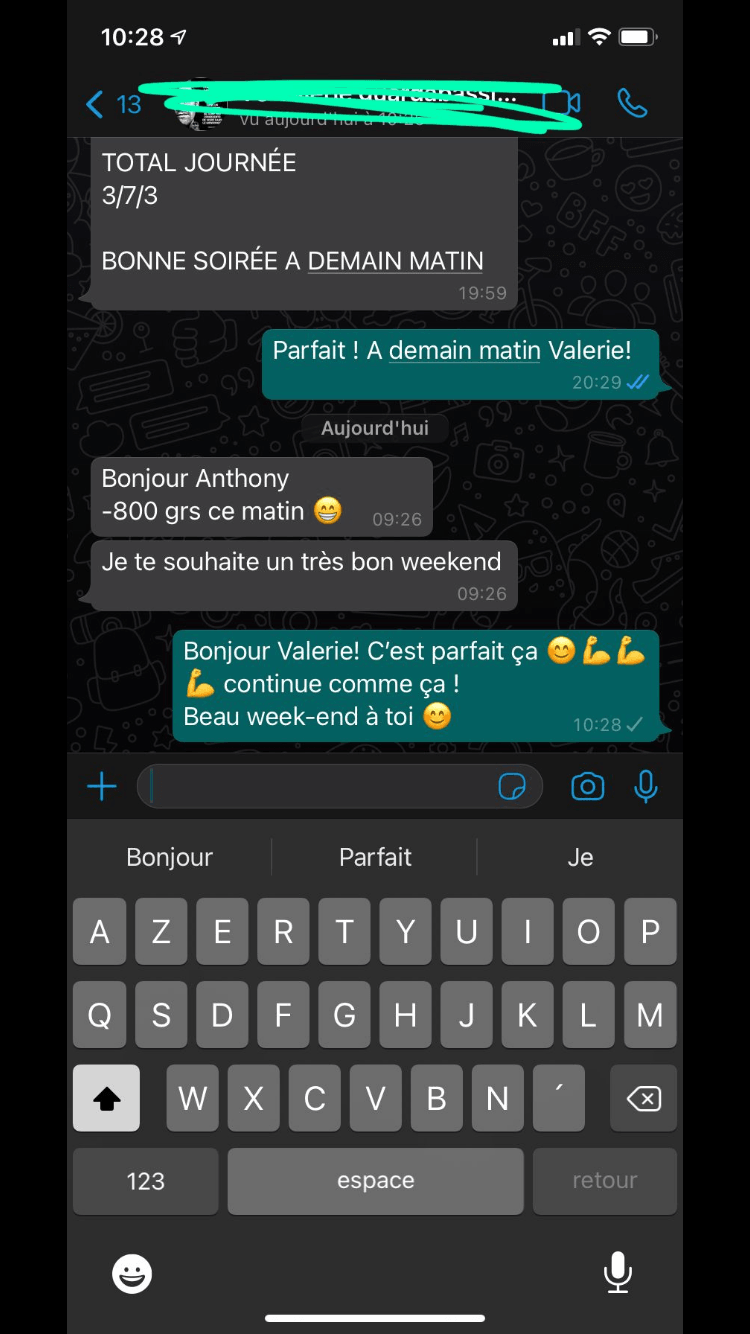Insert the suggestion "Parfait"
This screenshot has width=750, height=1334.
[x=375, y=857]
